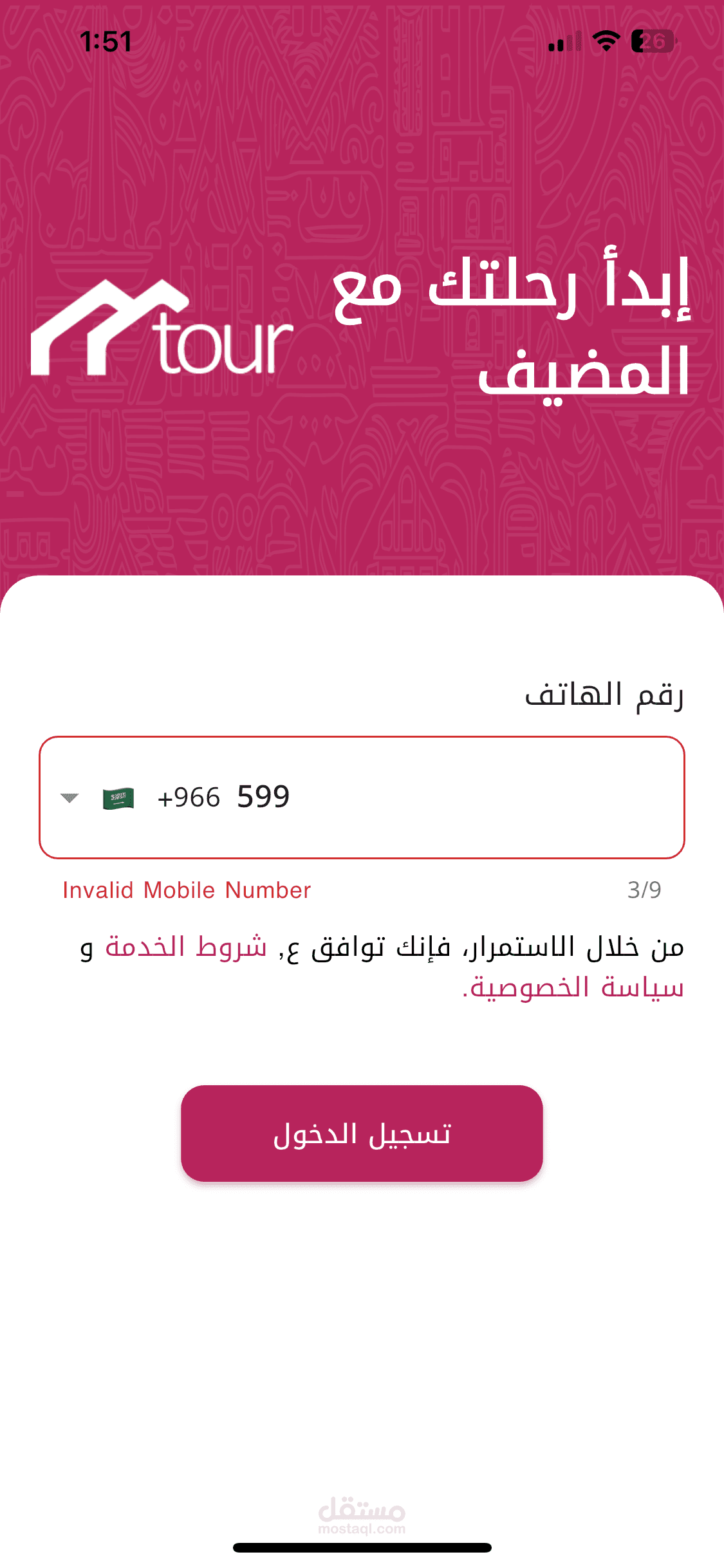The width and height of the screenshot is (724, 1568).
Task: Open the +966 country code dropdown
Action: coord(140,798)
